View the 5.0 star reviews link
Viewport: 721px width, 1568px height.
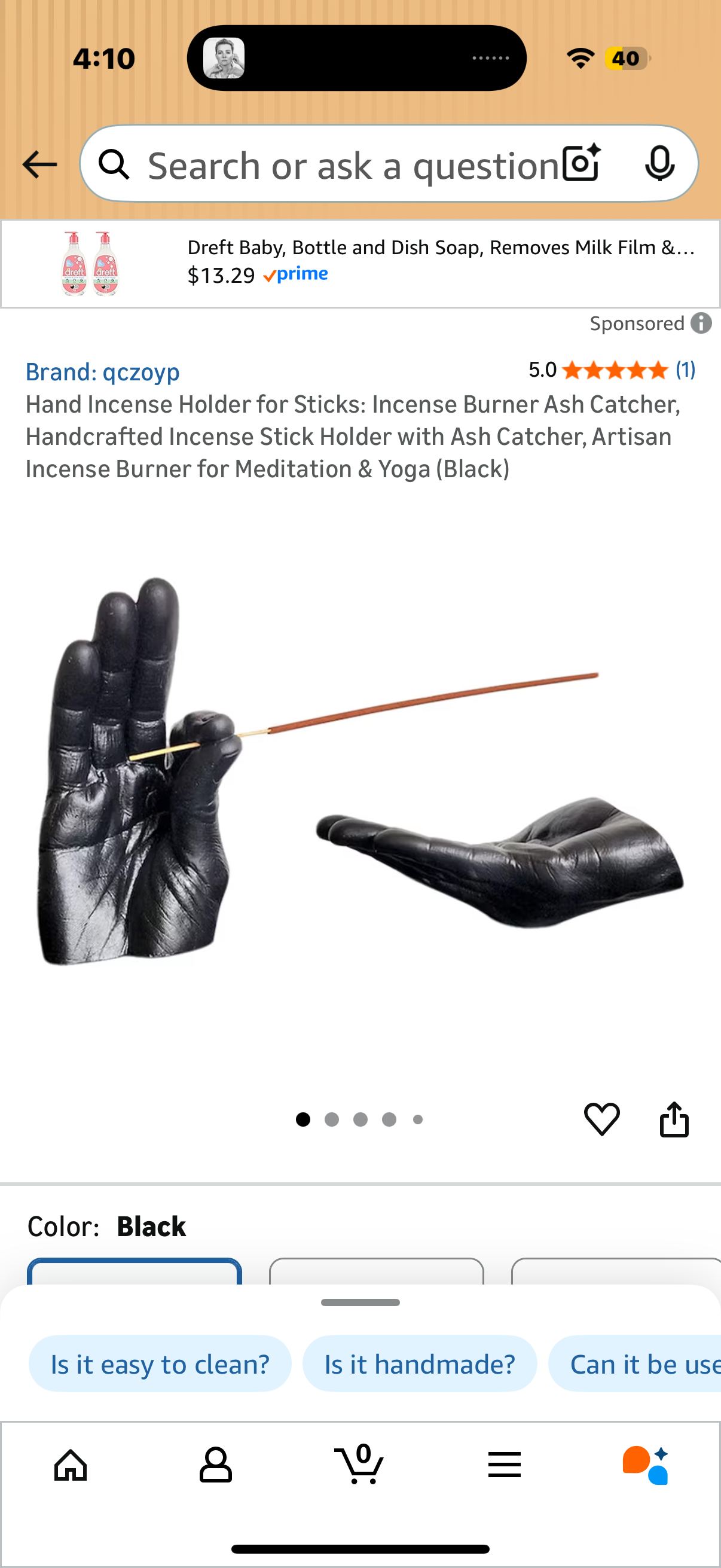[610, 370]
